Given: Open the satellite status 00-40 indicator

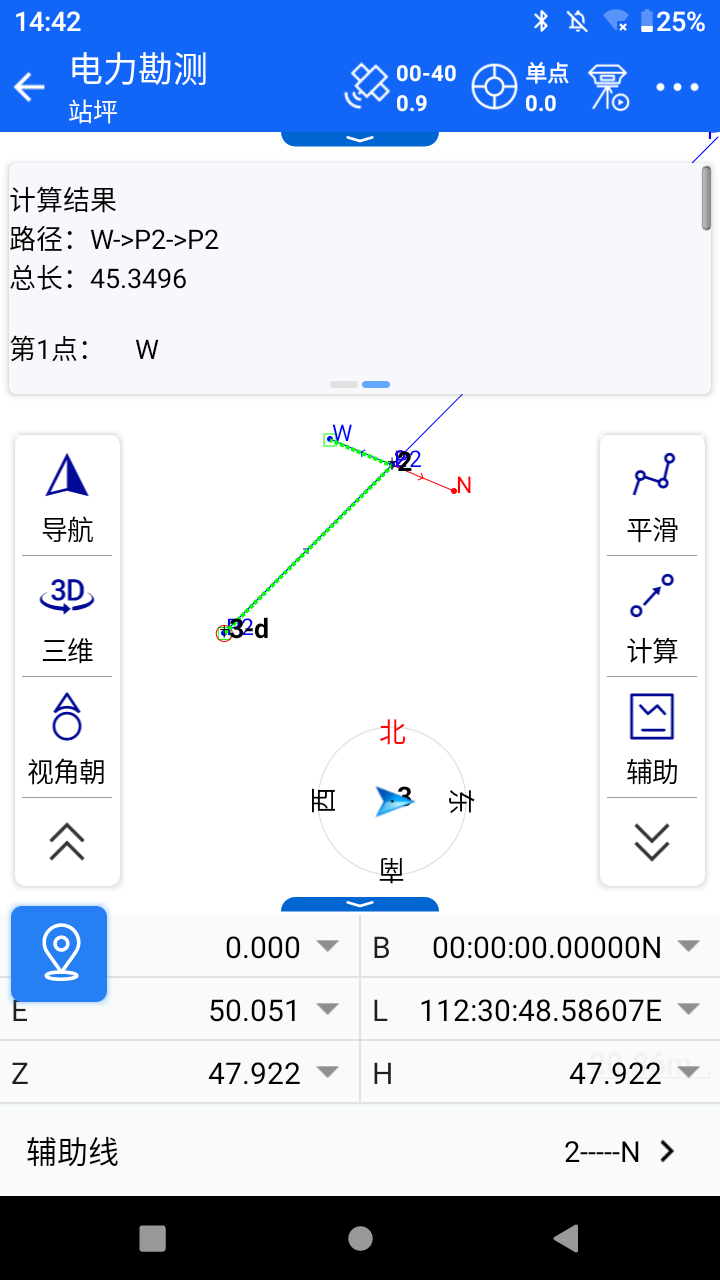Looking at the screenshot, I should [400, 87].
